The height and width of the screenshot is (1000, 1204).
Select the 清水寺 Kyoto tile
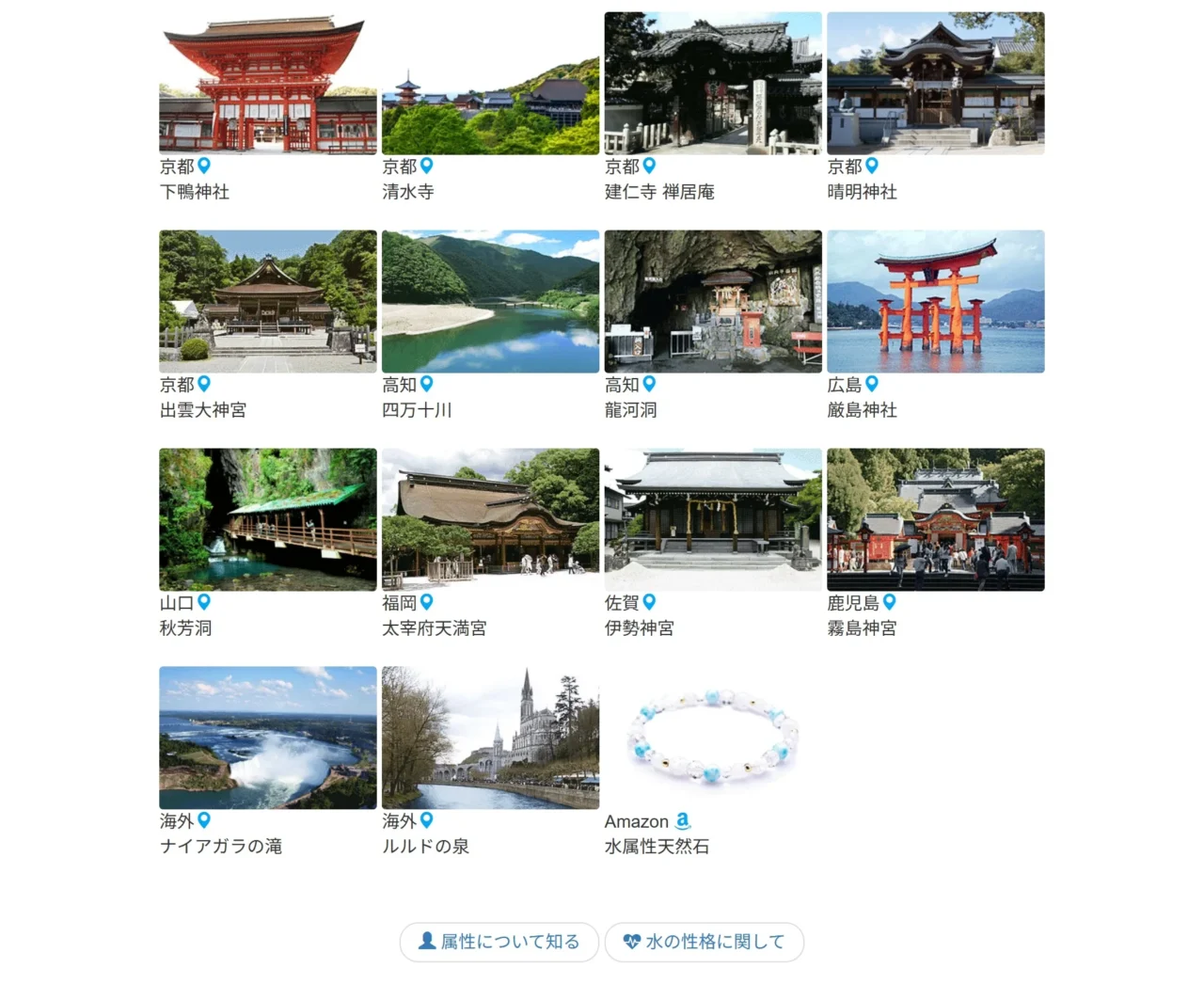tap(490, 85)
